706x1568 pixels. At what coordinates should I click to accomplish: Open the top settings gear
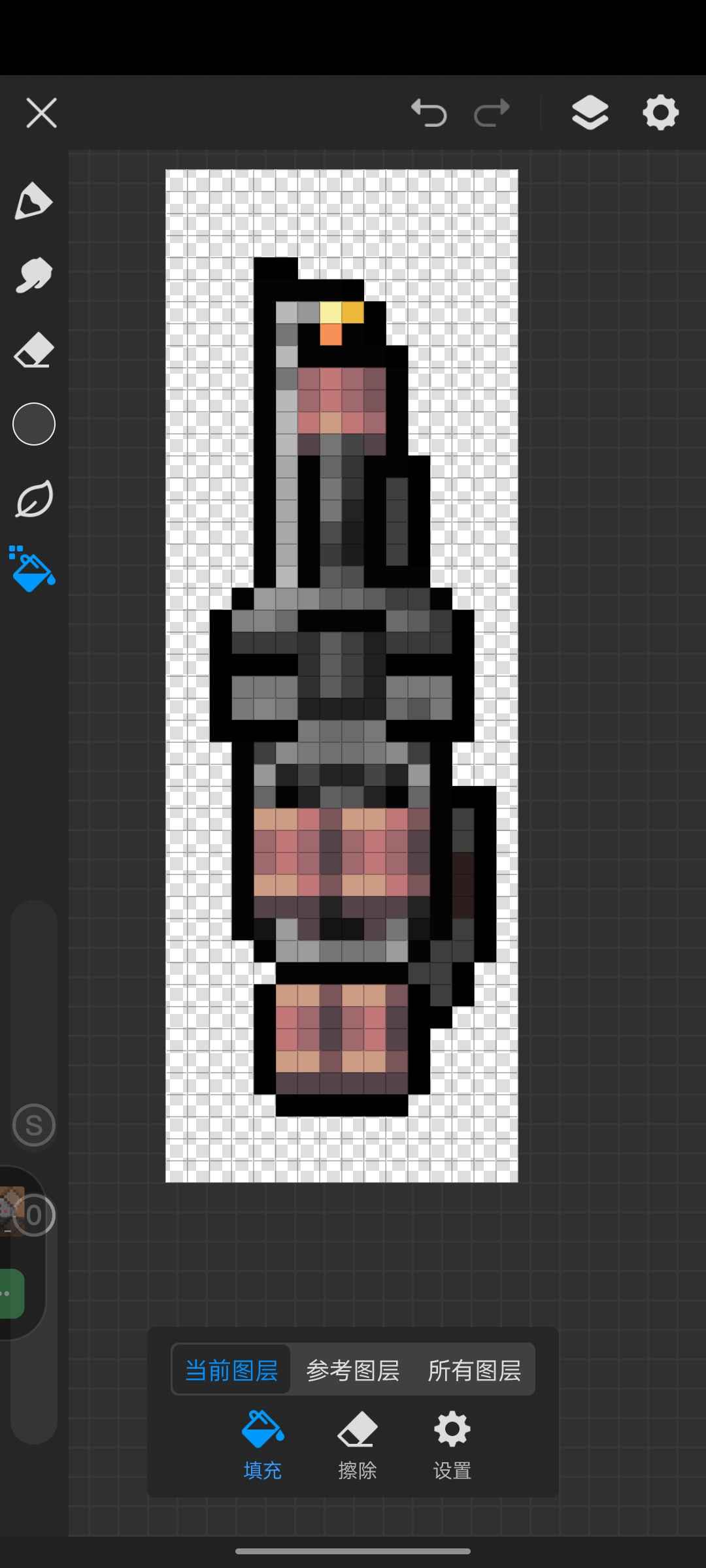tap(660, 112)
